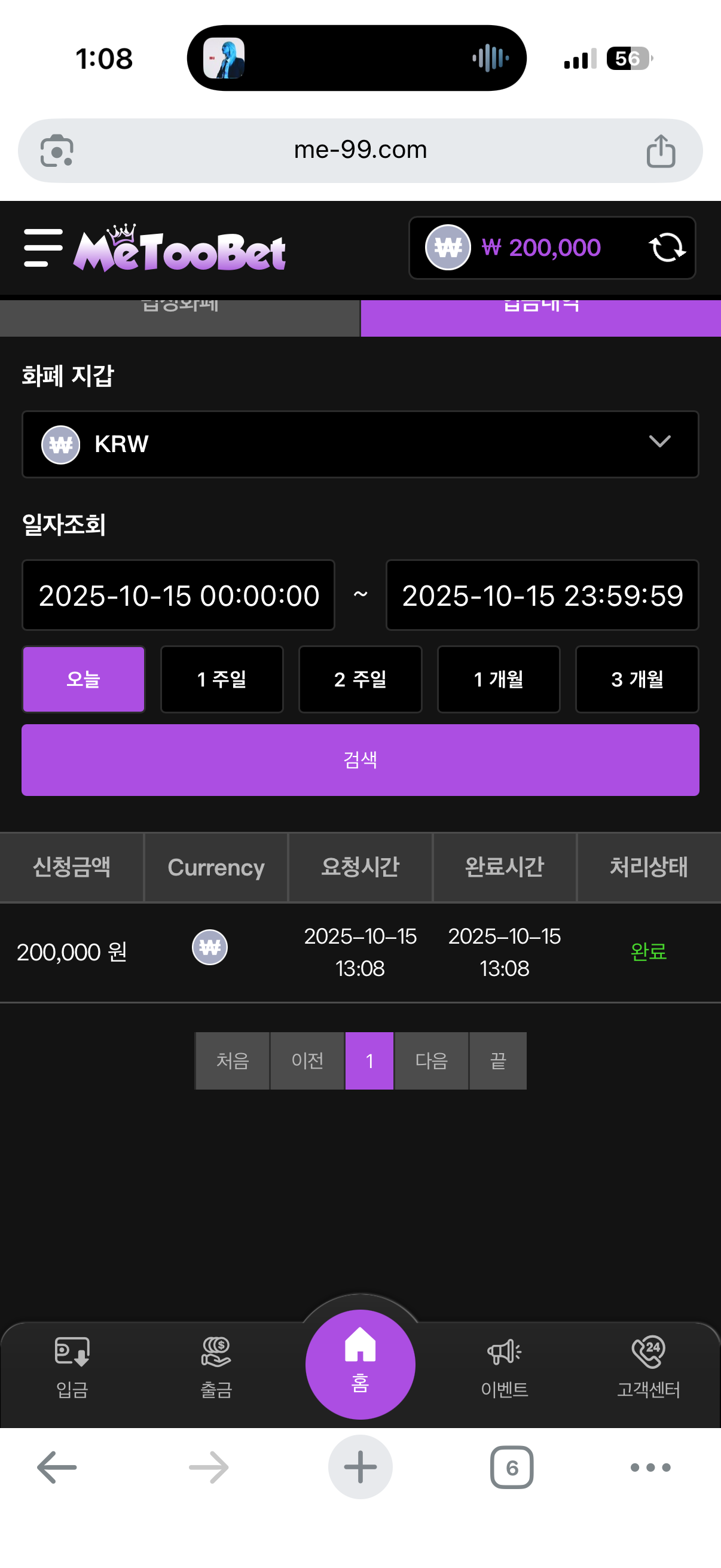Choose the 2 주일 date range
The height and width of the screenshot is (1568, 721).
[360, 679]
